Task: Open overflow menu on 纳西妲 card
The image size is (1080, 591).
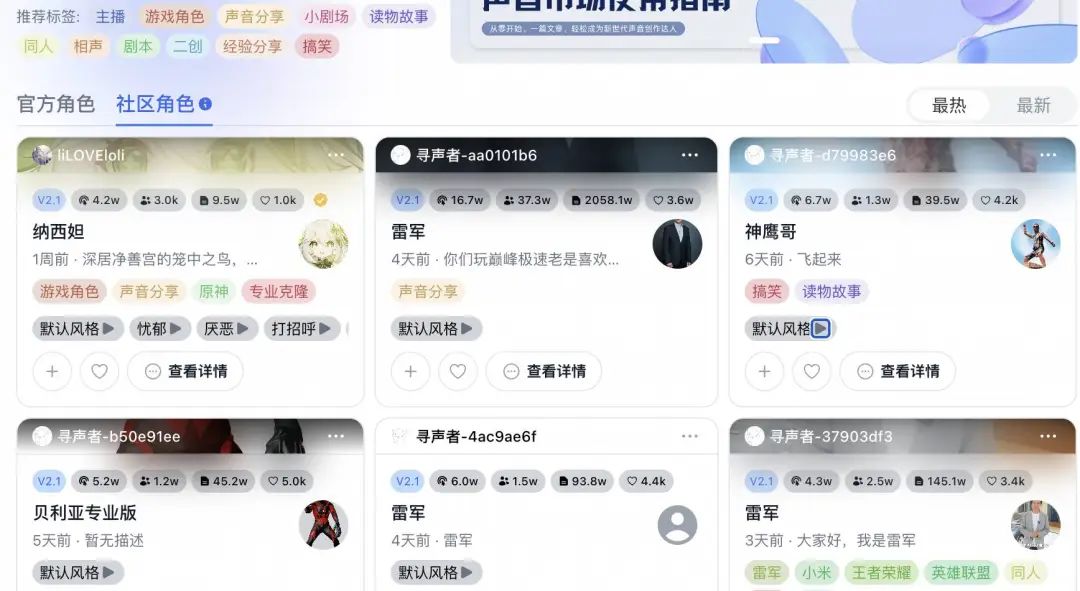Action: pyautogui.click(x=336, y=155)
